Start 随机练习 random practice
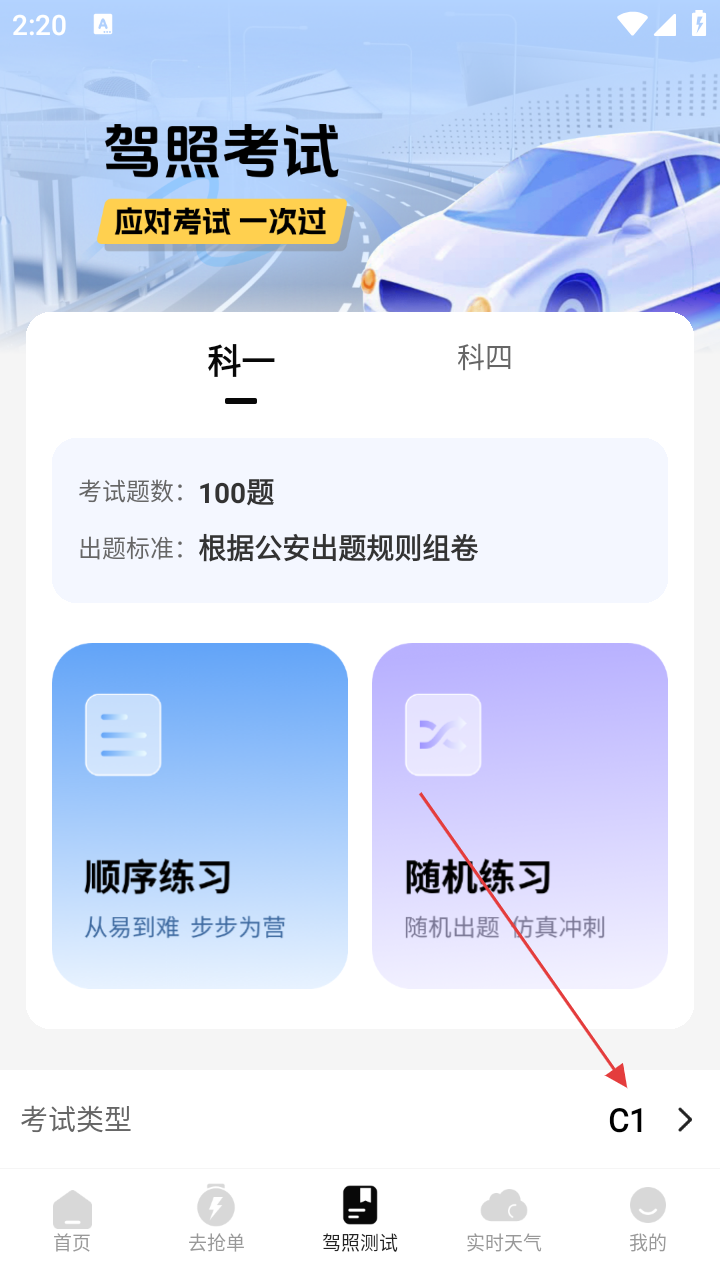This screenshot has height=1280, width=720. pyautogui.click(x=520, y=815)
